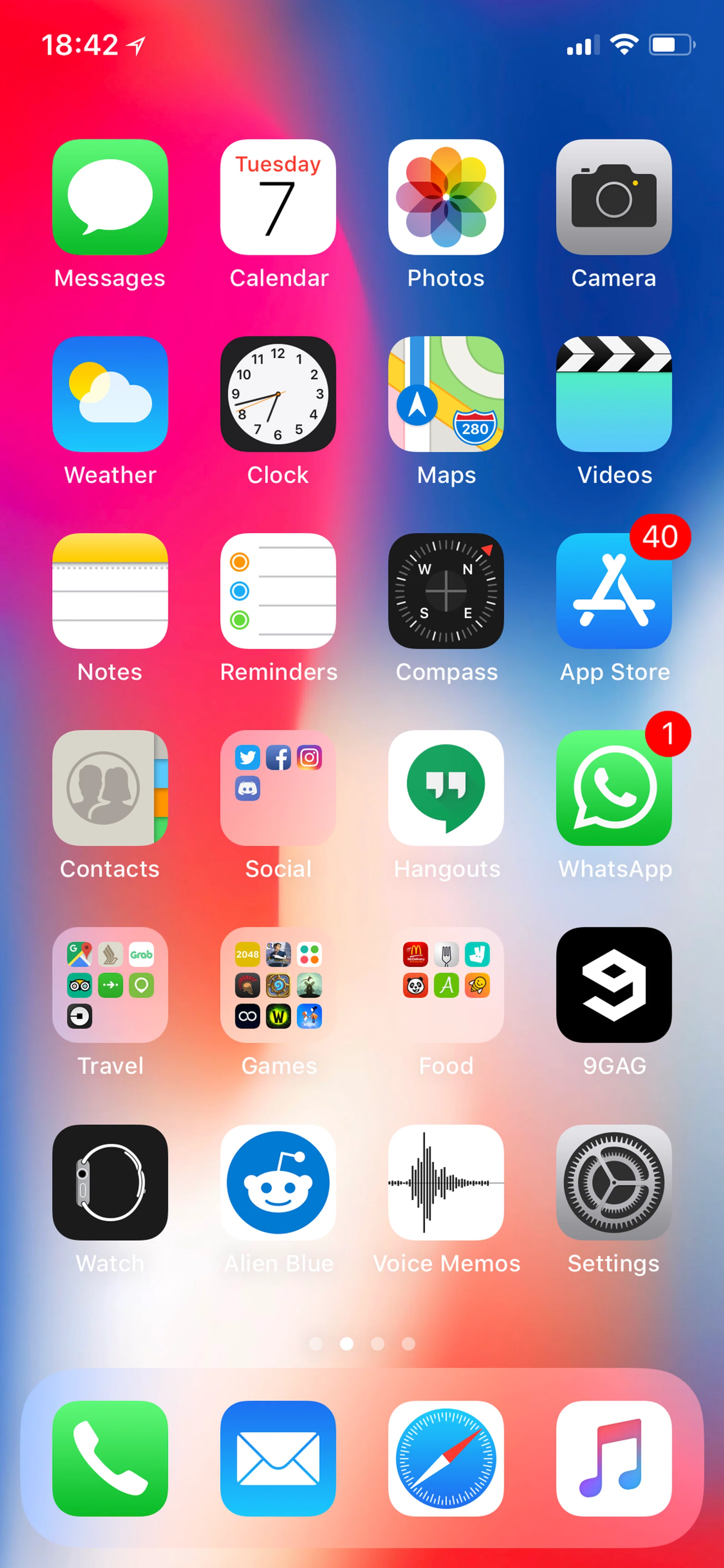Open the Social folder
Image resolution: width=724 pixels, height=1568 pixels.
pos(278,788)
